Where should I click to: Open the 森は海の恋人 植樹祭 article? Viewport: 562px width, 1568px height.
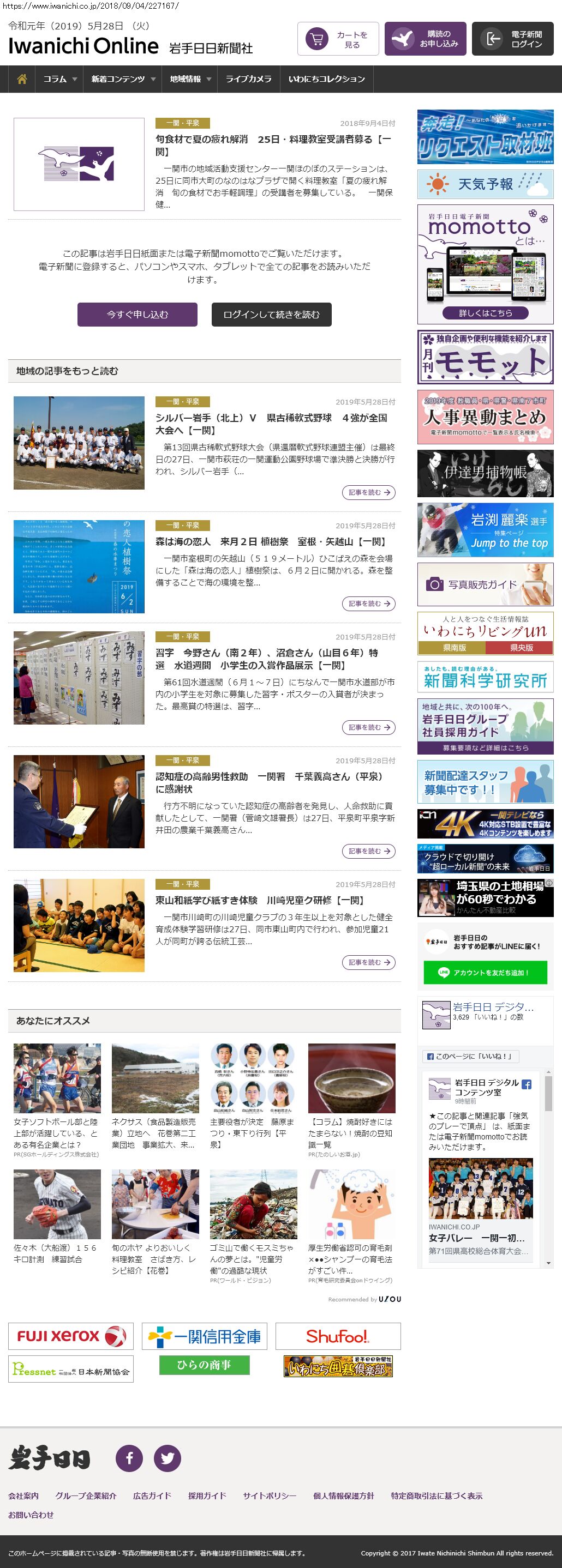tap(271, 542)
